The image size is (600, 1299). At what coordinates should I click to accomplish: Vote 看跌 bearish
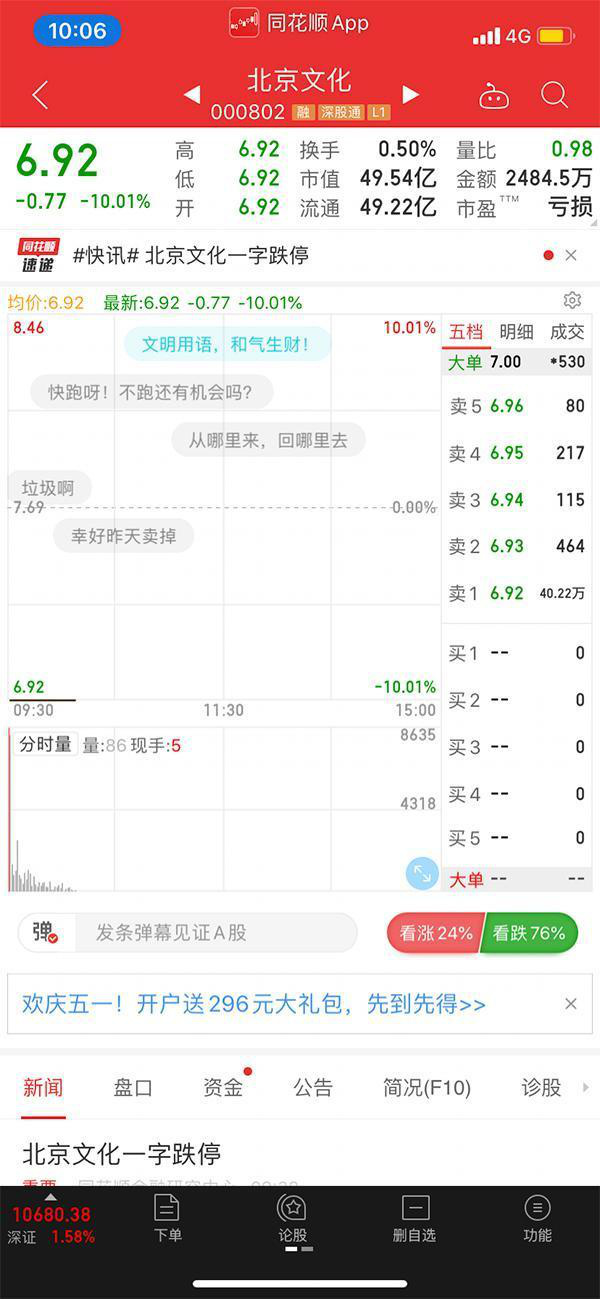(530, 933)
